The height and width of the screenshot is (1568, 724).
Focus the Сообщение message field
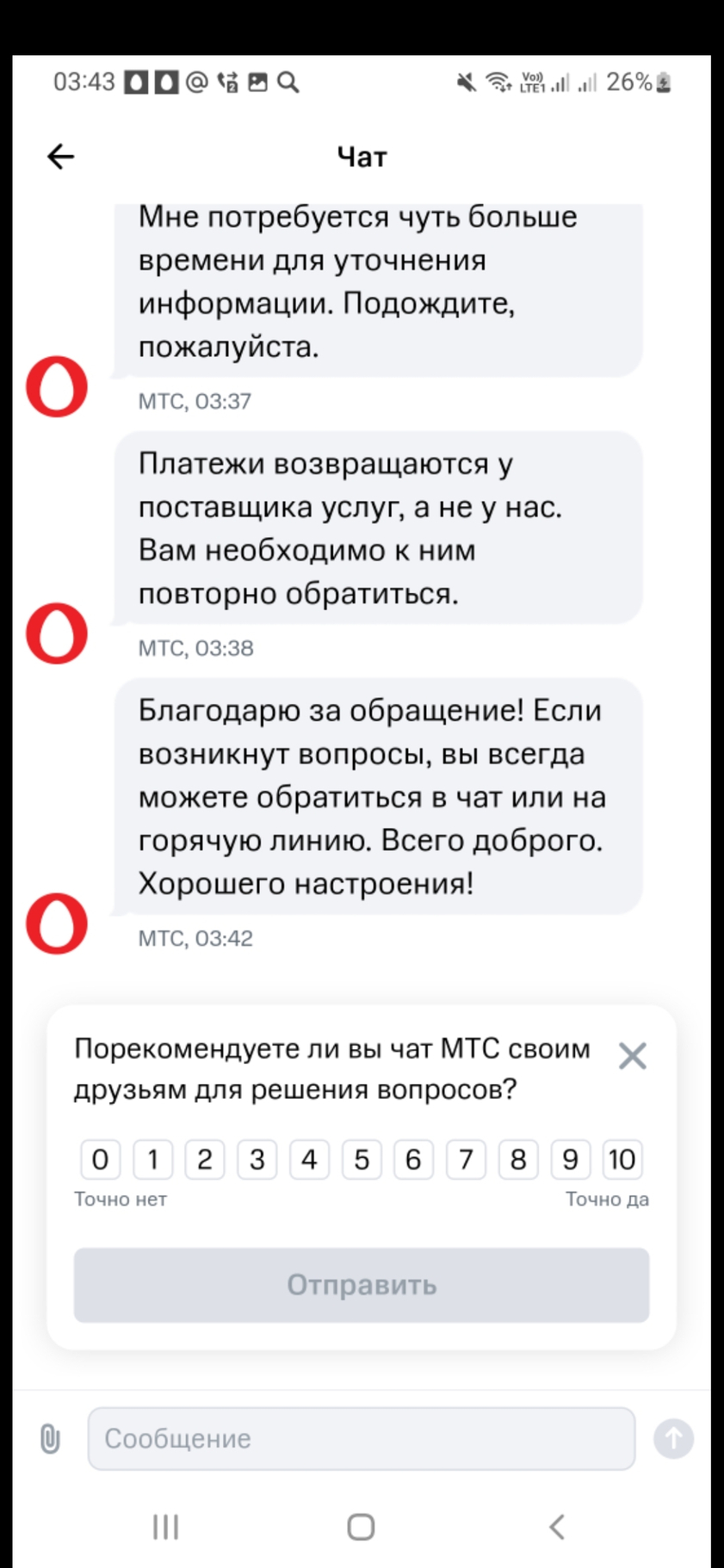(x=362, y=1438)
